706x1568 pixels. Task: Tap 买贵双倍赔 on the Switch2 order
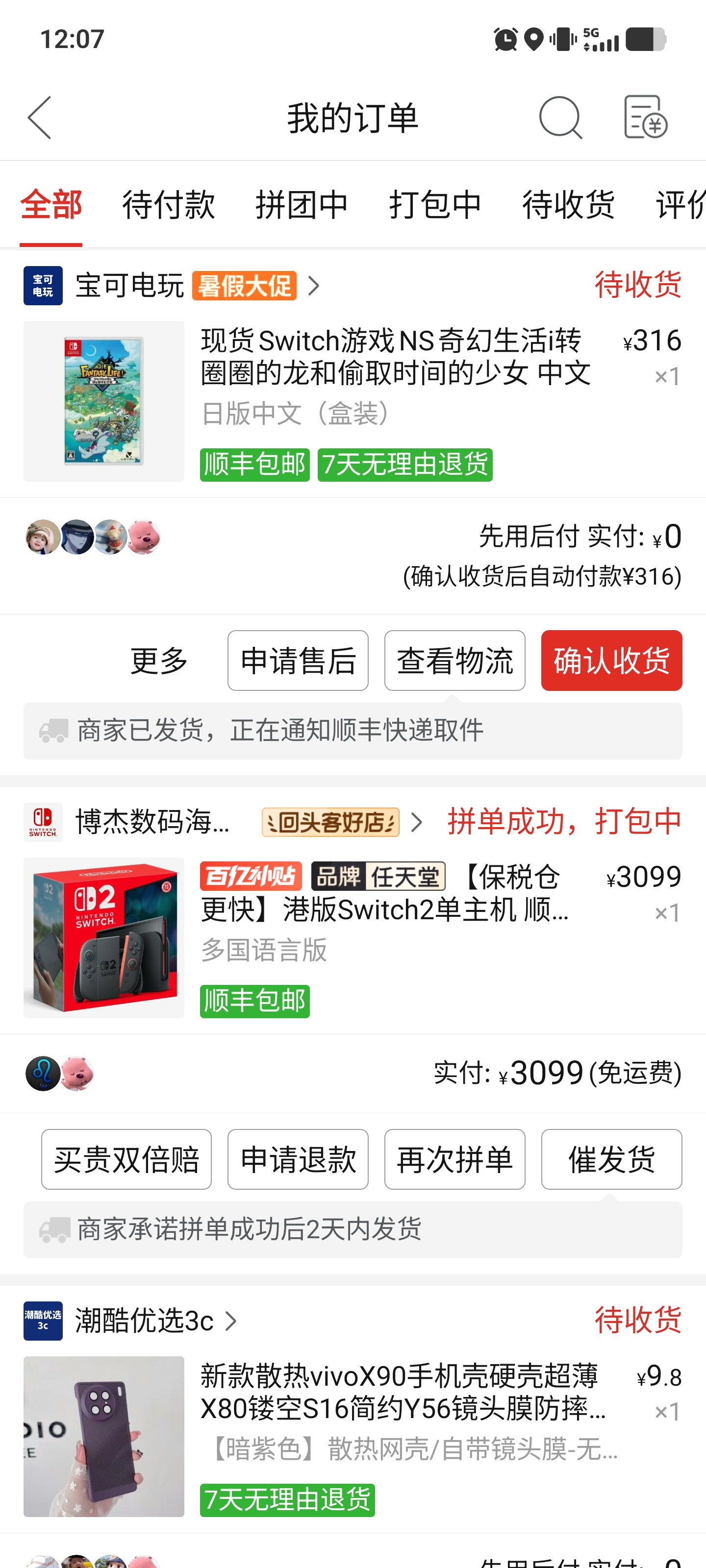(126, 1159)
